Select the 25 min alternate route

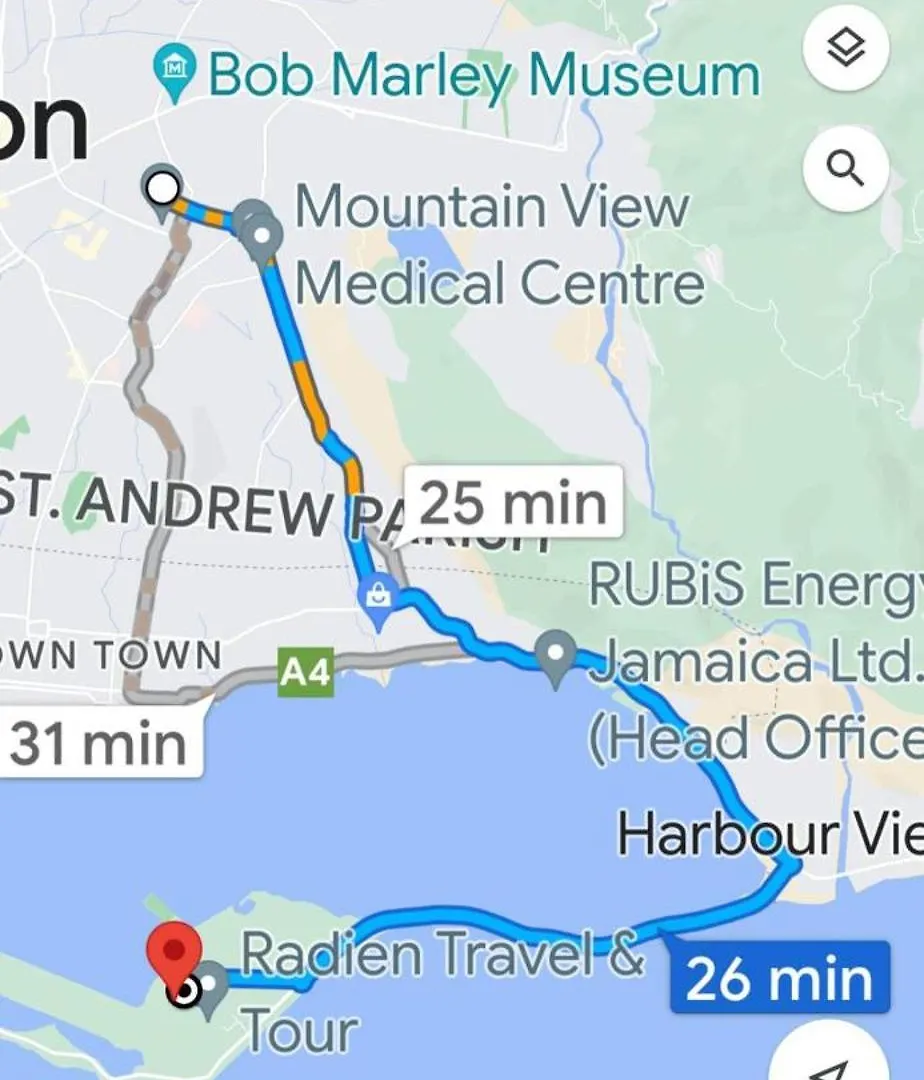point(512,503)
